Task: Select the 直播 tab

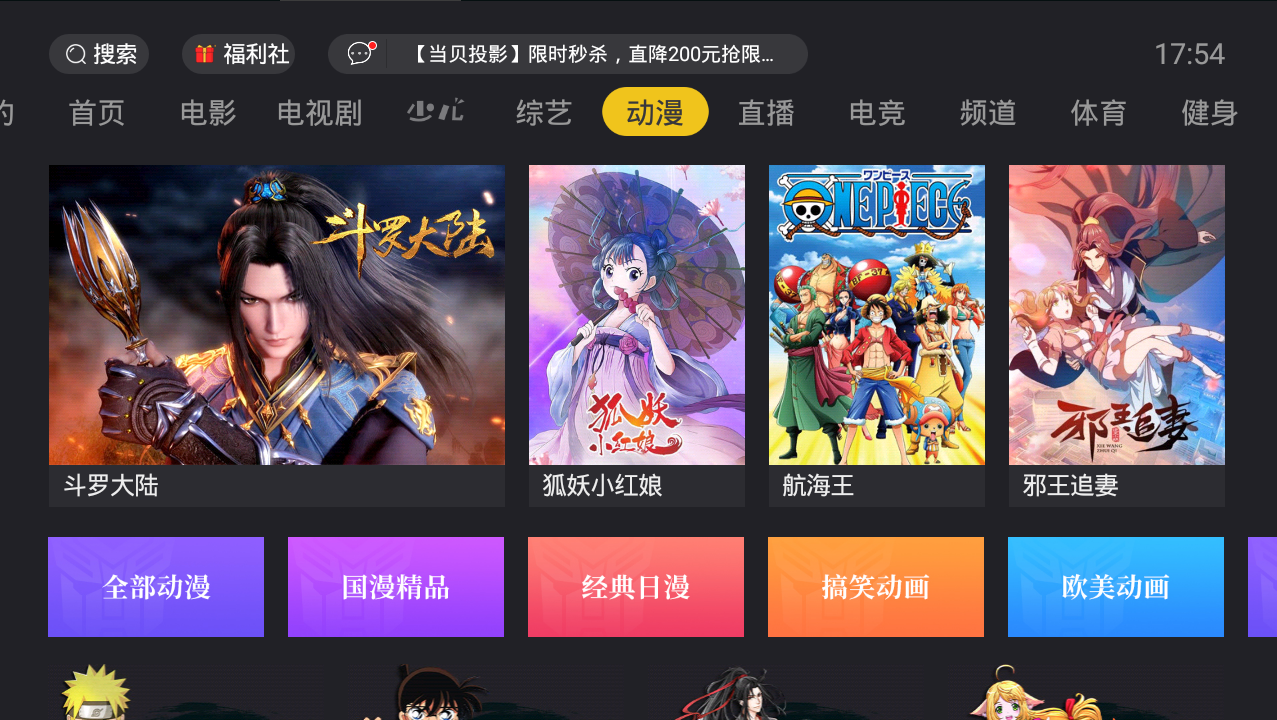Action: coord(766,113)
